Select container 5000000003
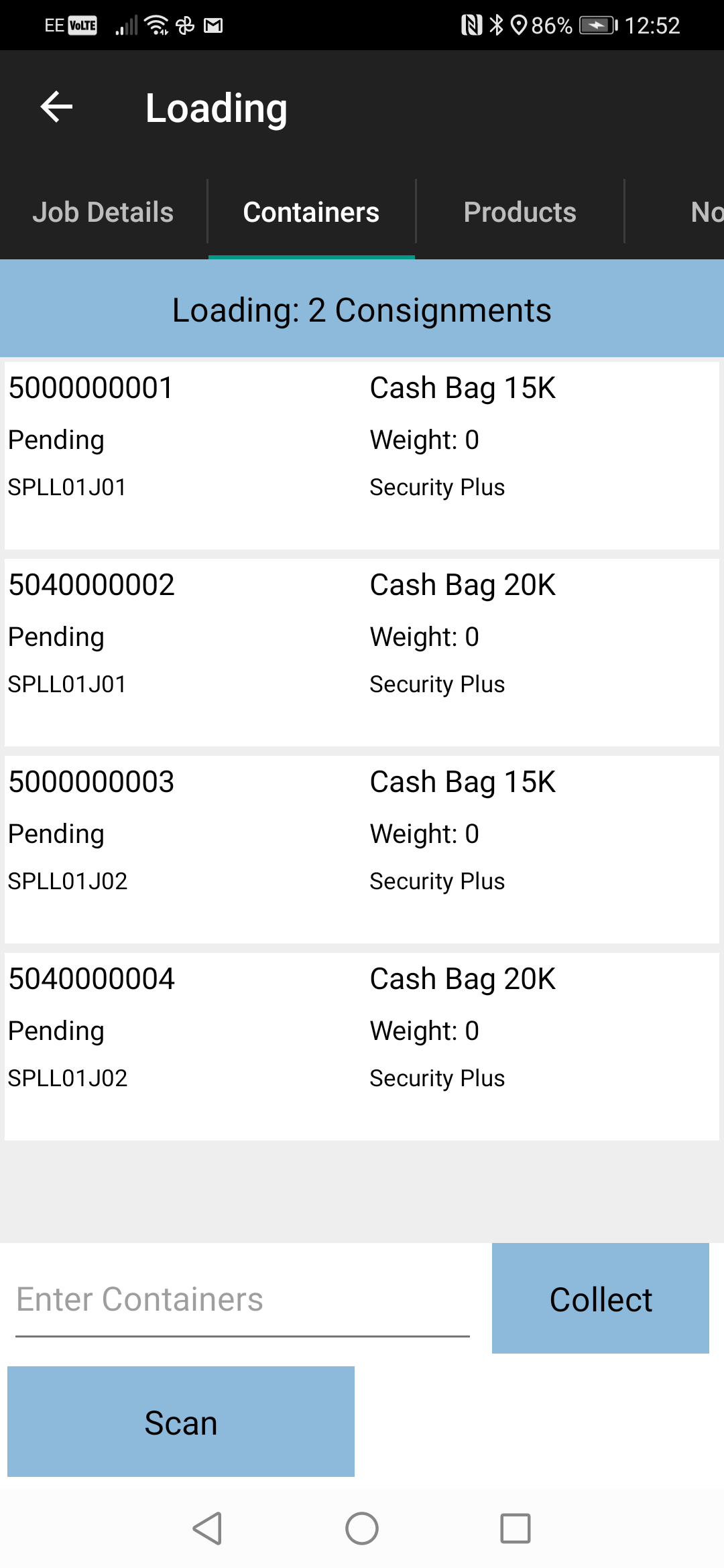 pos(362,850)
